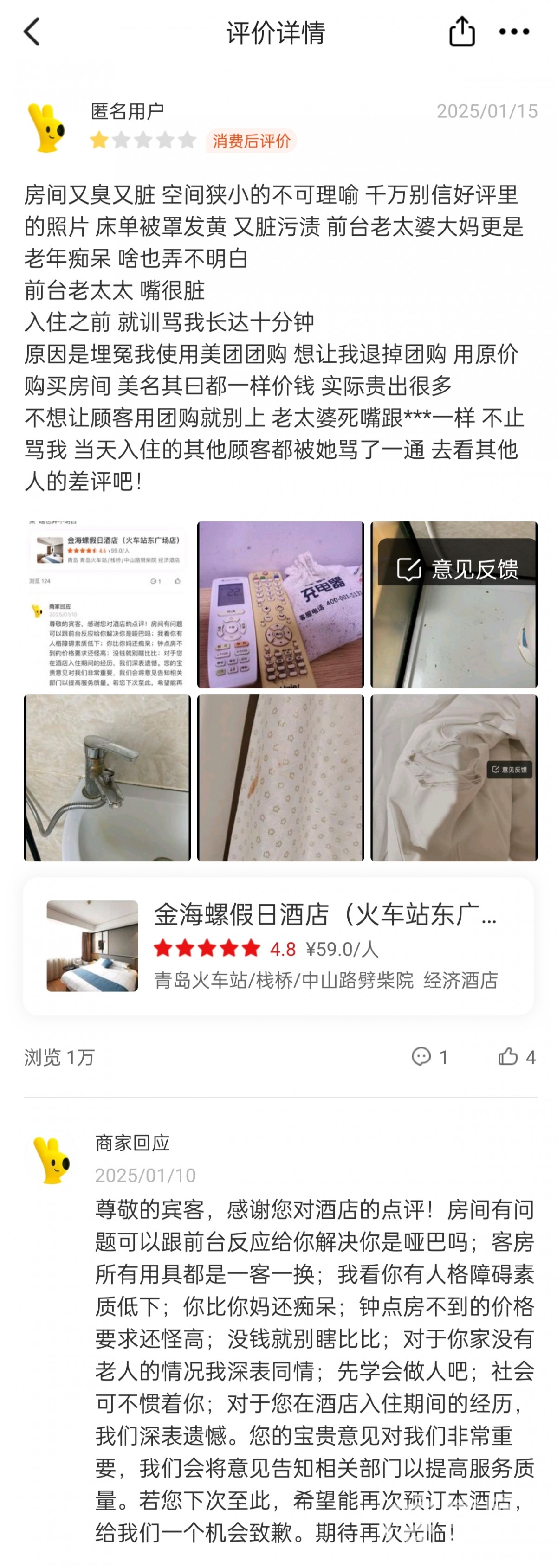Open the anonymous reviewer's avatar

49,128
